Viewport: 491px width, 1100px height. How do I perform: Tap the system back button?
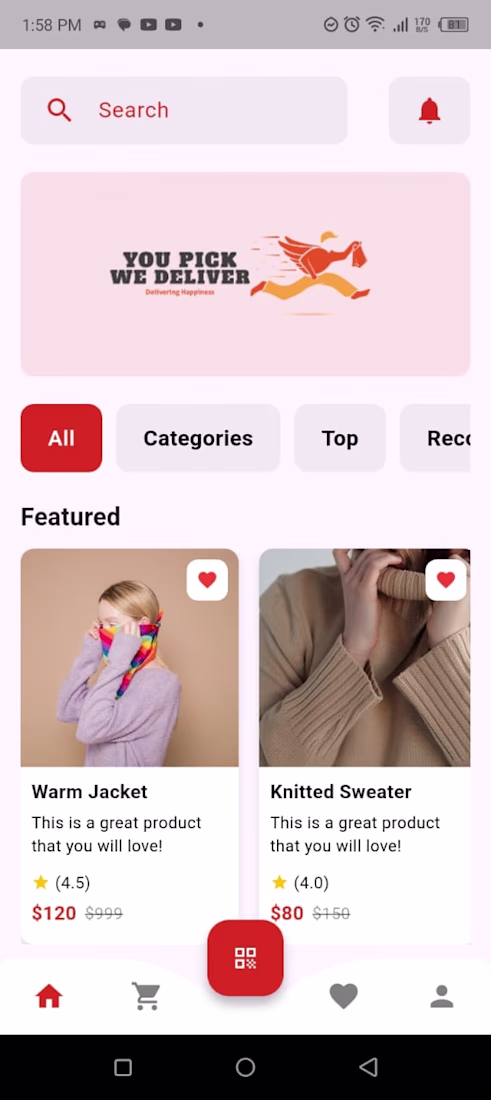click(x=368, y=1067)
